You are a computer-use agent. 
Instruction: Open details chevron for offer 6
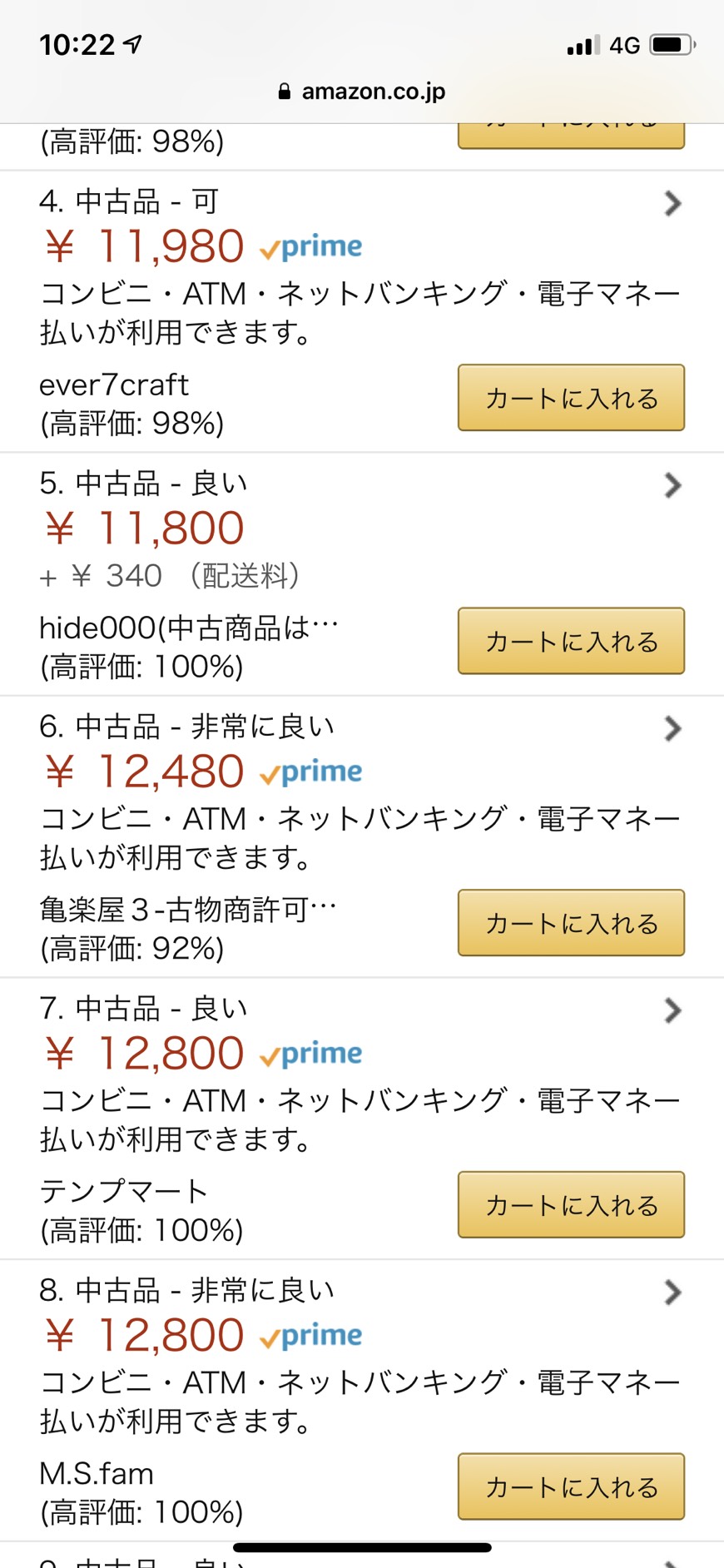[672, 728]
